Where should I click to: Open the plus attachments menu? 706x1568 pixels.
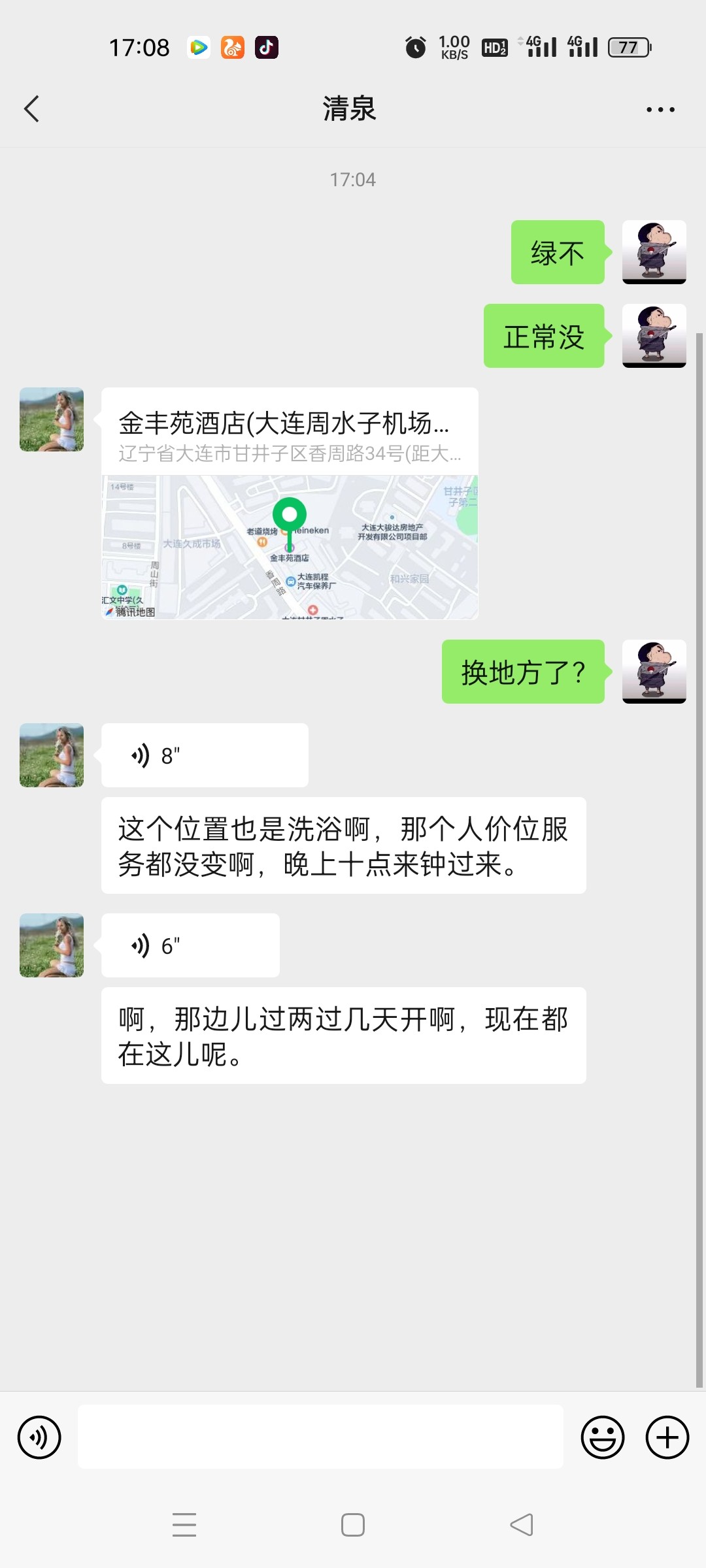click(667, 1437)
